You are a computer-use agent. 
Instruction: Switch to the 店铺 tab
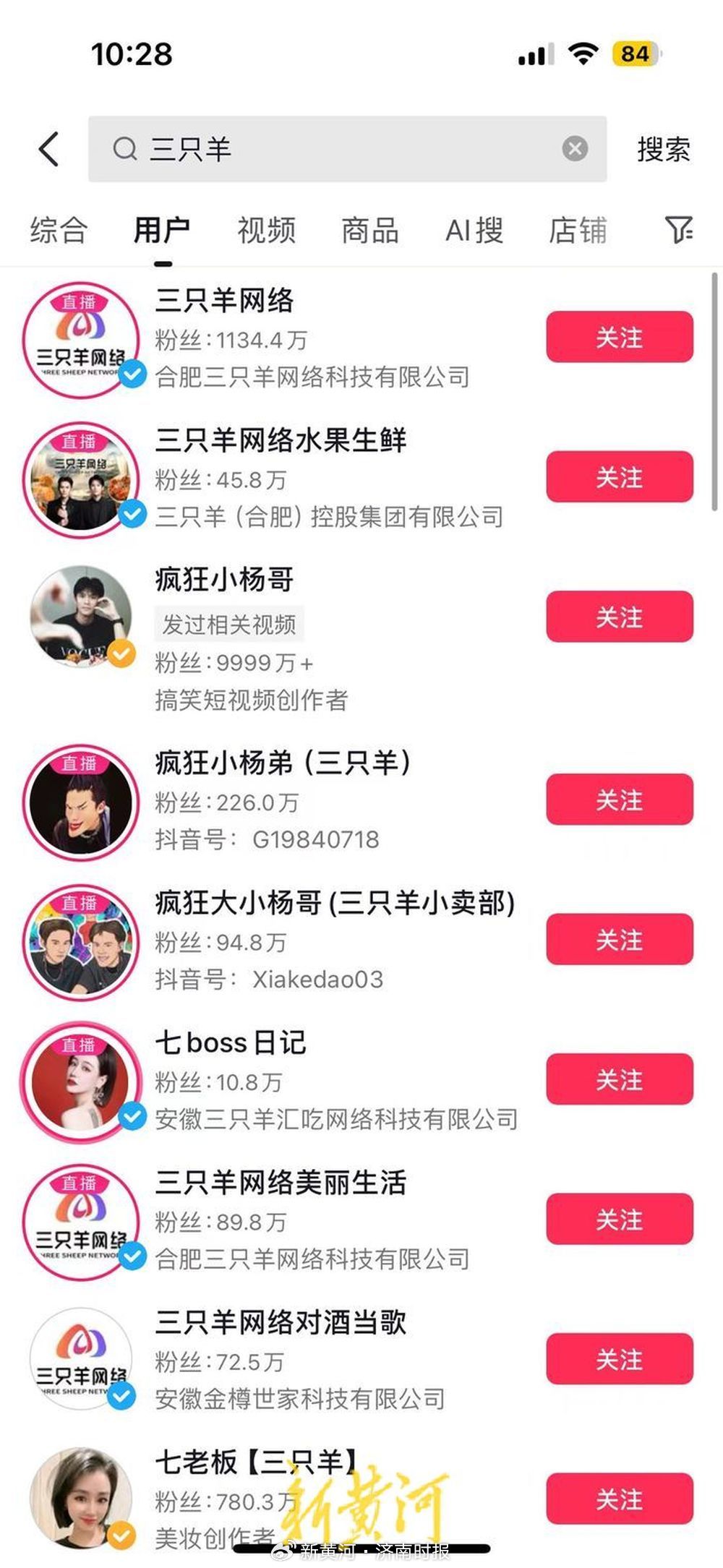pyautogui.click(x=578, y=231)
